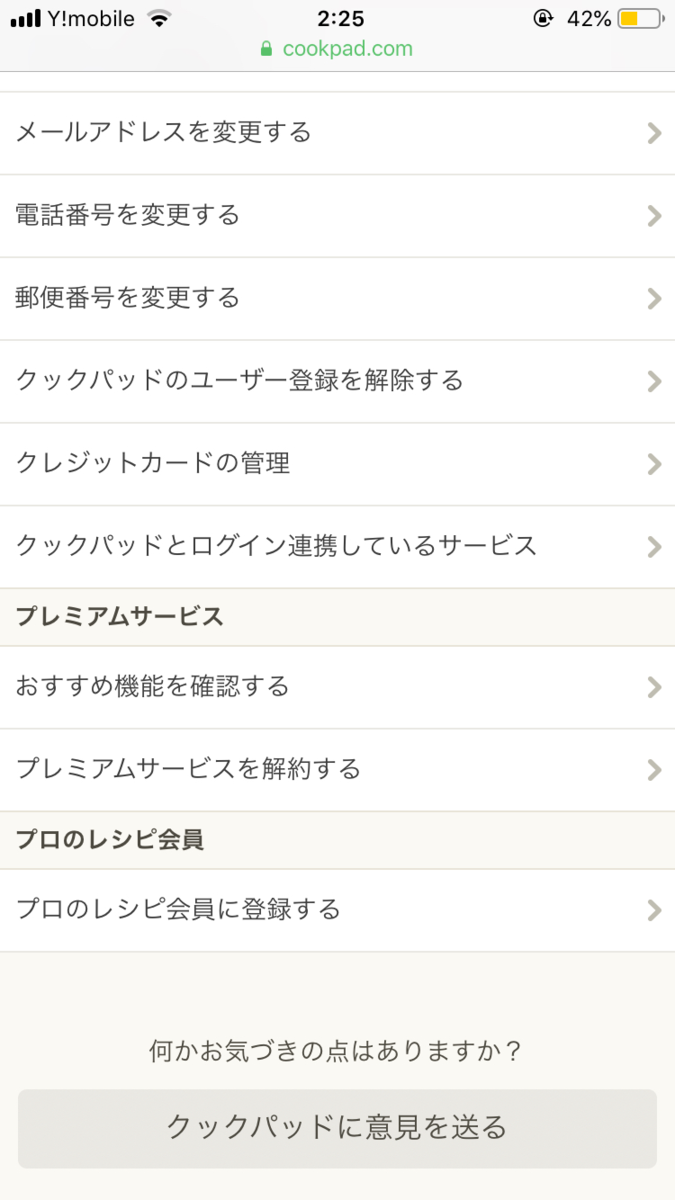Tap the cookpad.com address bar
Screen dimensions: 675x1200
coord(337,49)
